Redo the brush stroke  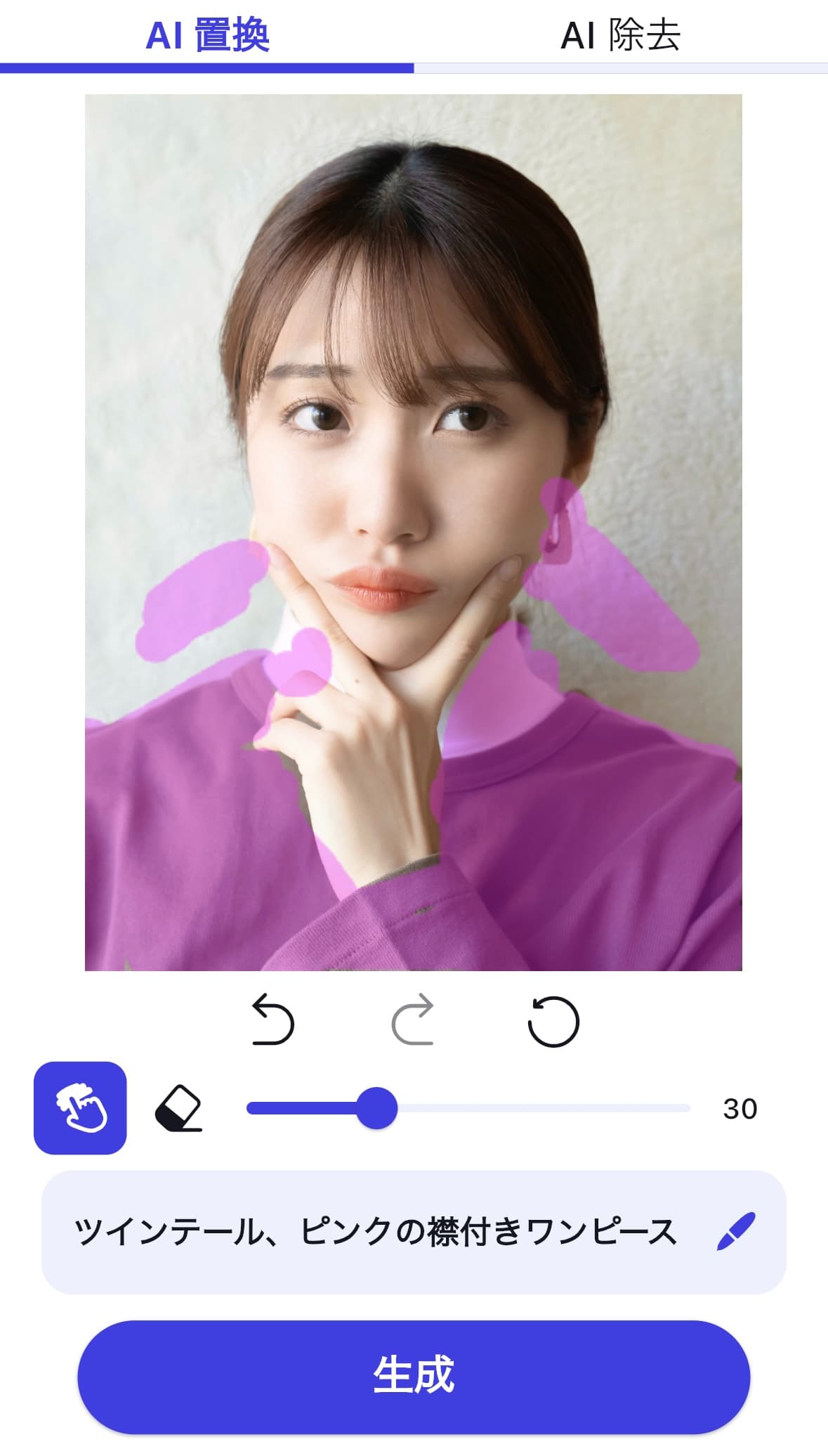point(413,1020)
